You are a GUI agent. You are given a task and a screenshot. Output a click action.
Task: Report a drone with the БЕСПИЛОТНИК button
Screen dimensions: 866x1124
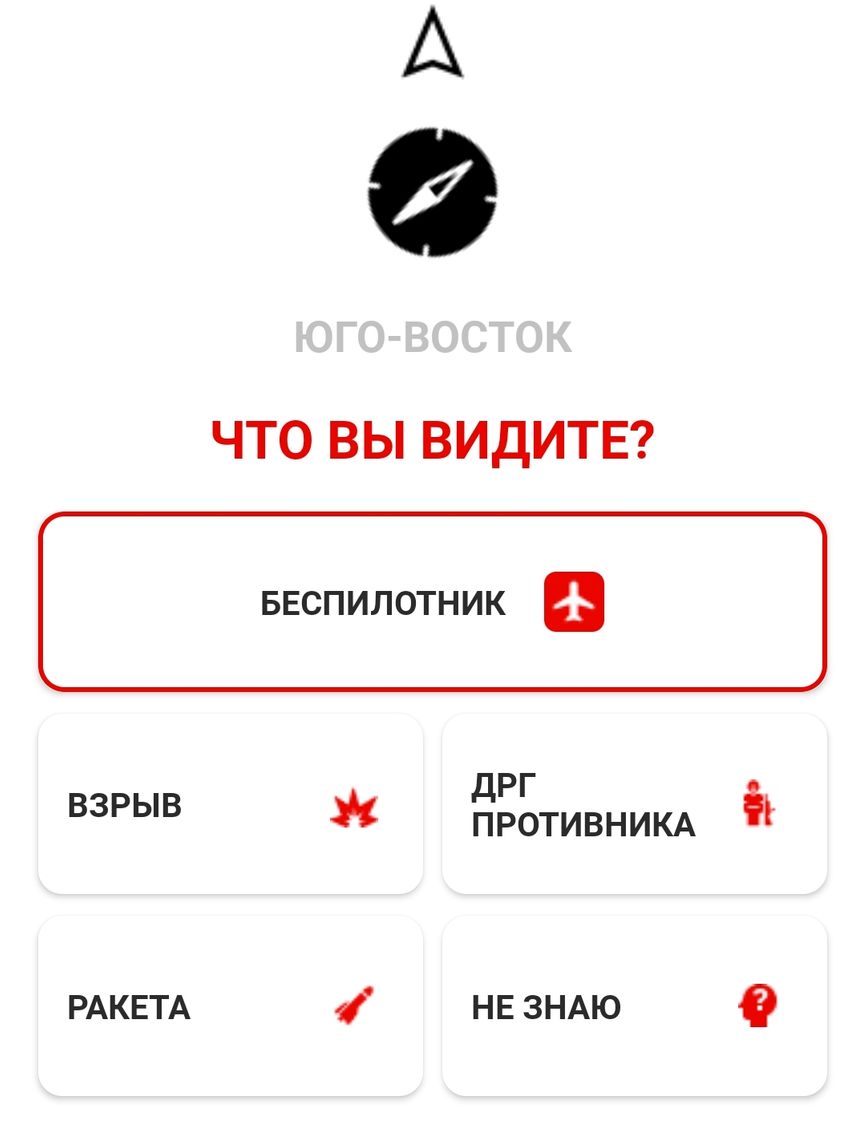pos(432,602)
